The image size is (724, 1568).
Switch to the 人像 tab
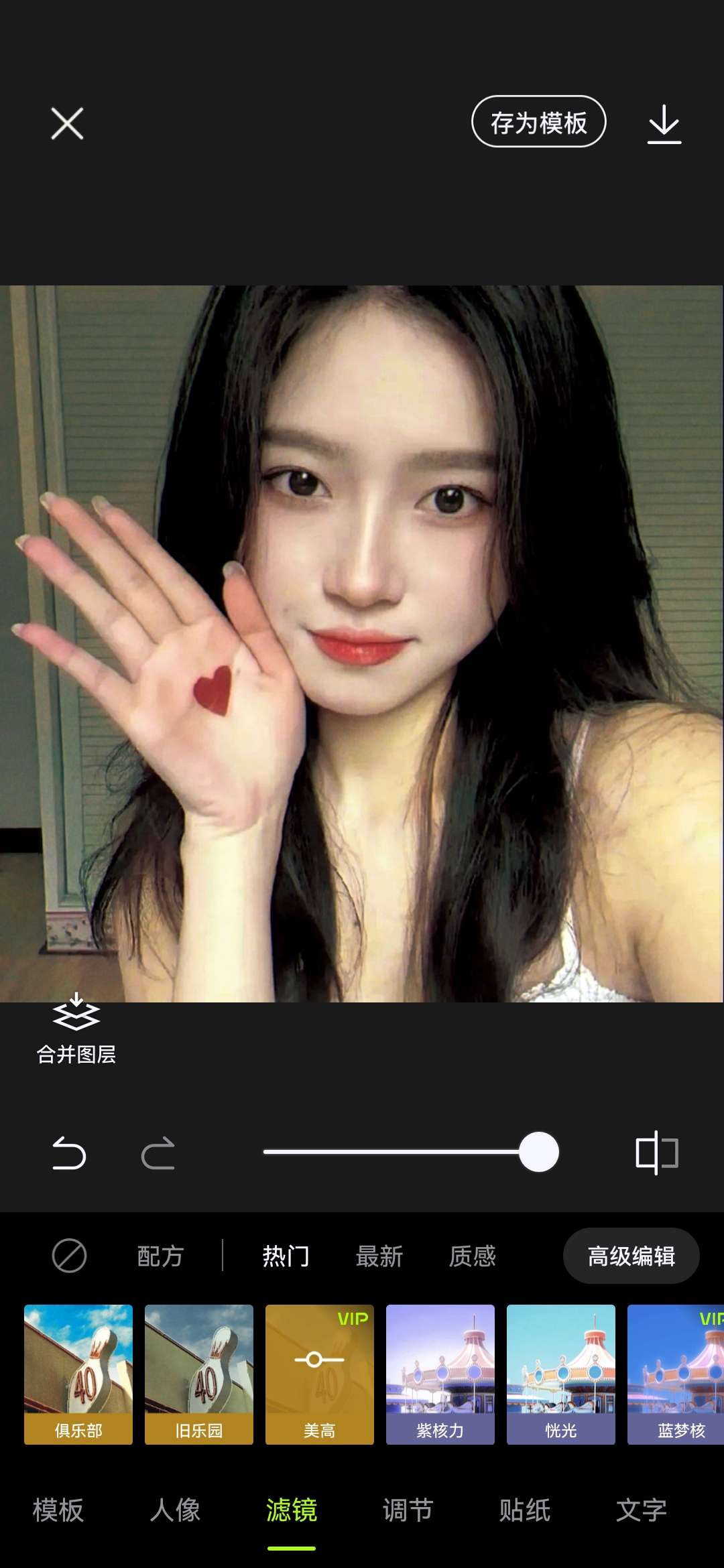[175, 1510]
